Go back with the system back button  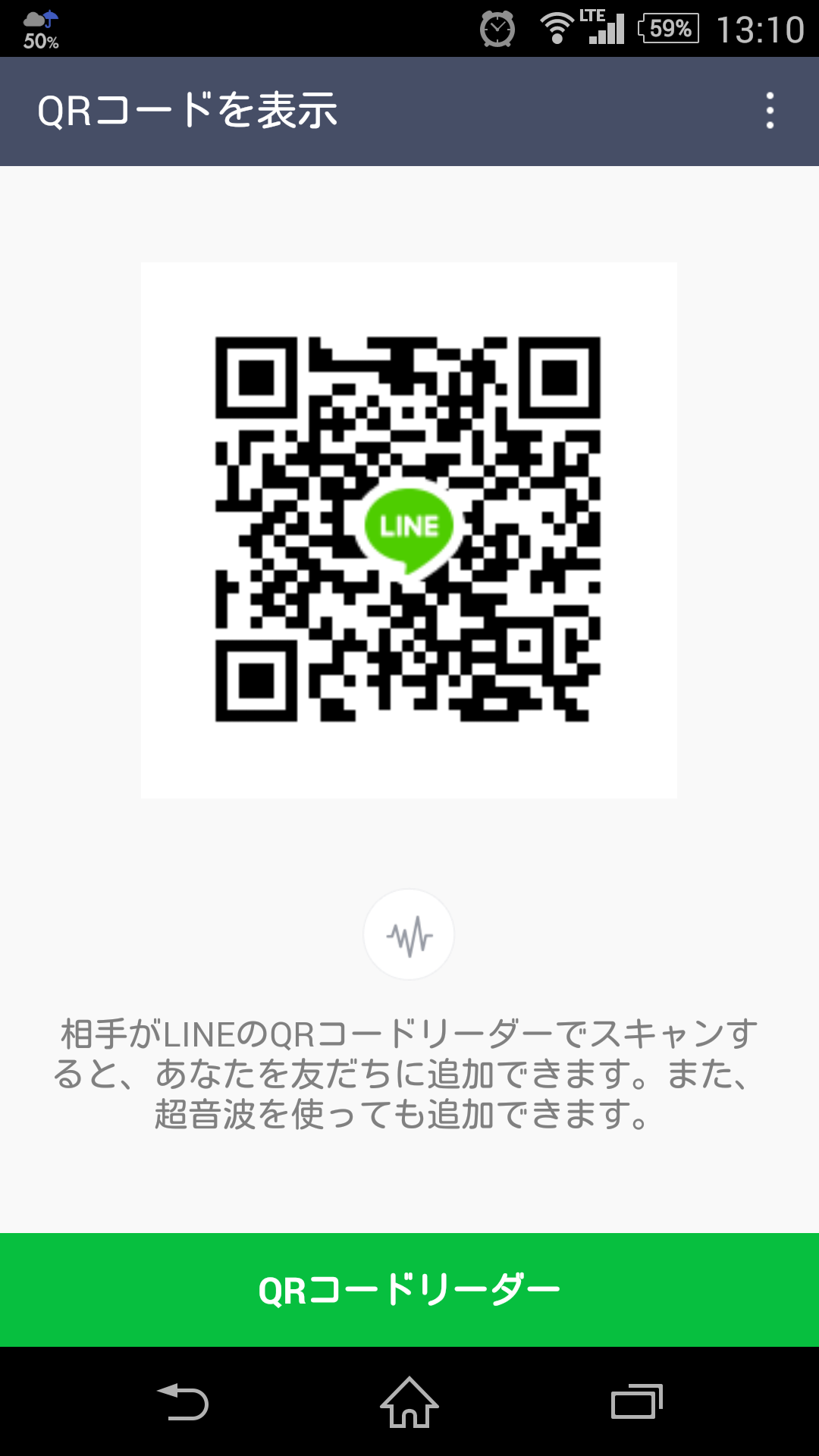[183, 1401]
